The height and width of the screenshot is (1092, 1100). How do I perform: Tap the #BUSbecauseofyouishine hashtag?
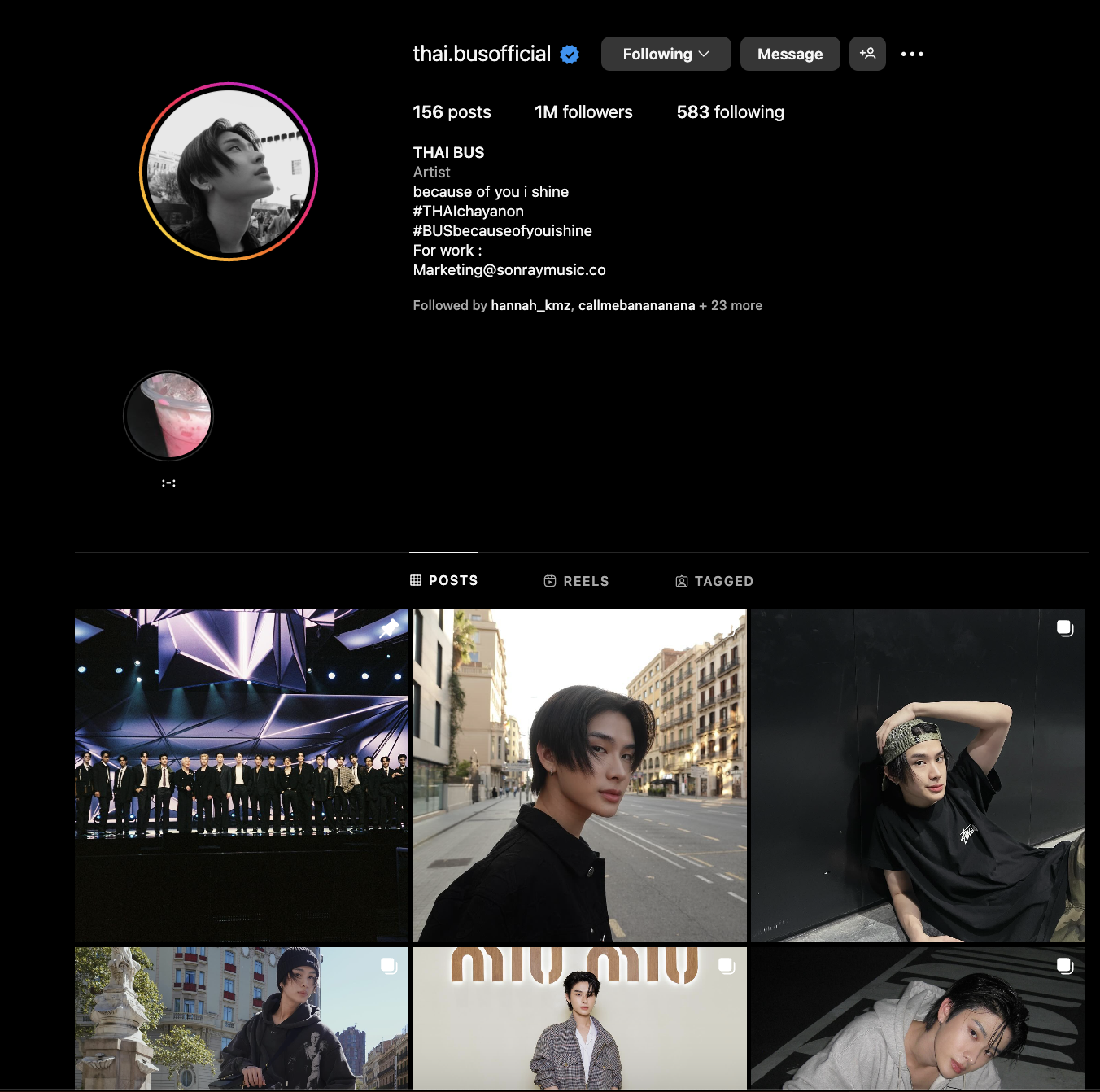click(502, 231)
